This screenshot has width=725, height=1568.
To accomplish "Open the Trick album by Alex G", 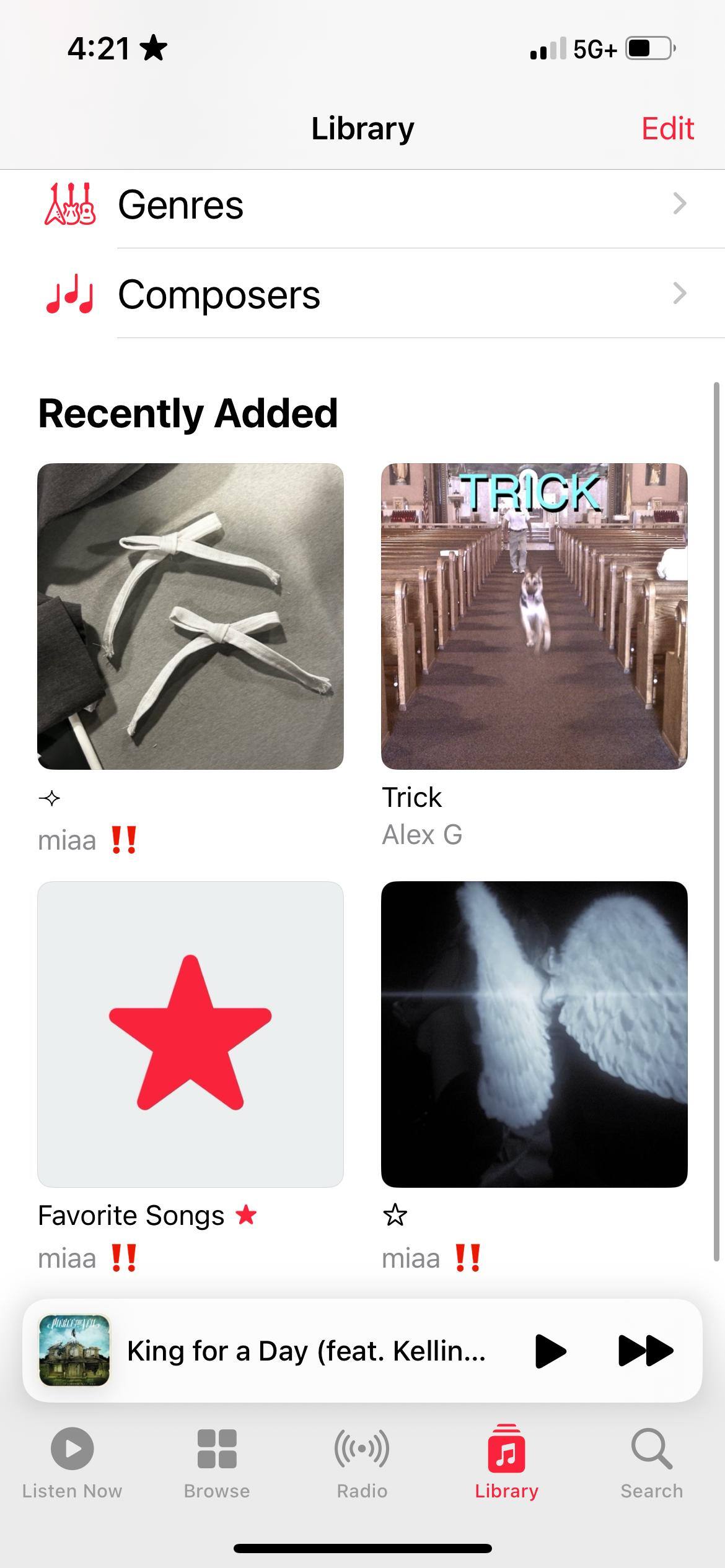I will (534, 616).
